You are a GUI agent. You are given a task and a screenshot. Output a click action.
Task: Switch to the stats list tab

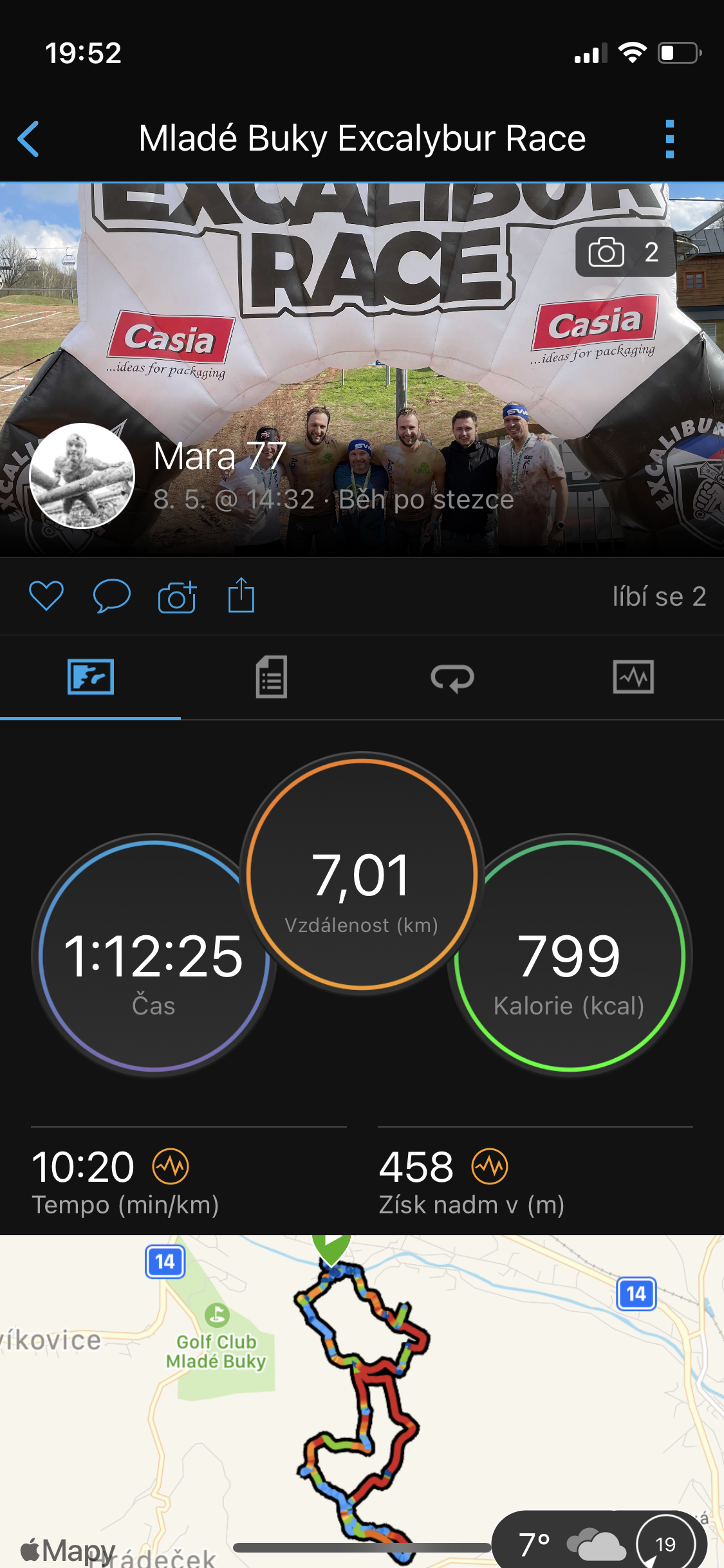tap(272, 677)
